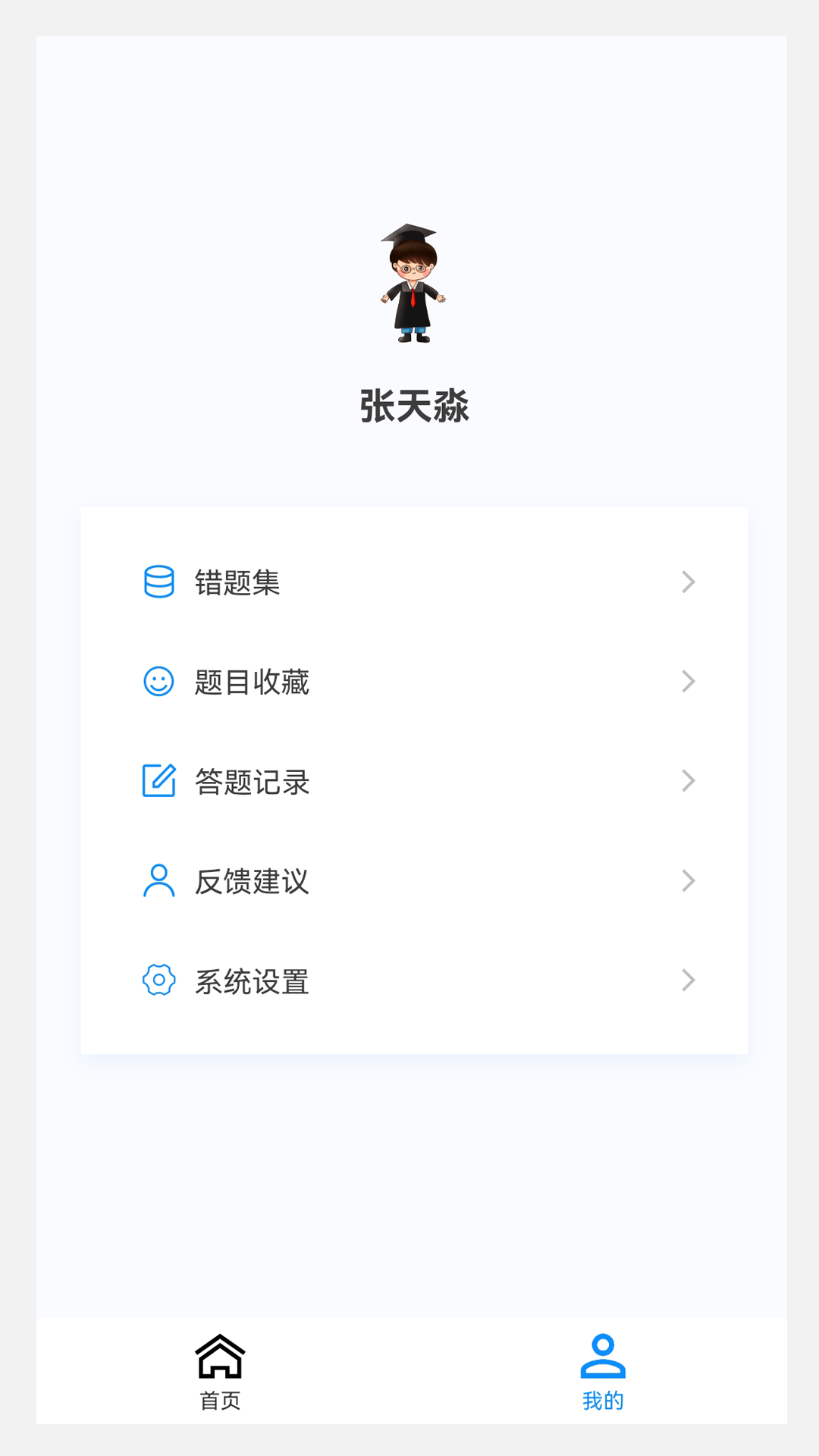Expand the arrow beside 答题记录

(x=688, y=781)
